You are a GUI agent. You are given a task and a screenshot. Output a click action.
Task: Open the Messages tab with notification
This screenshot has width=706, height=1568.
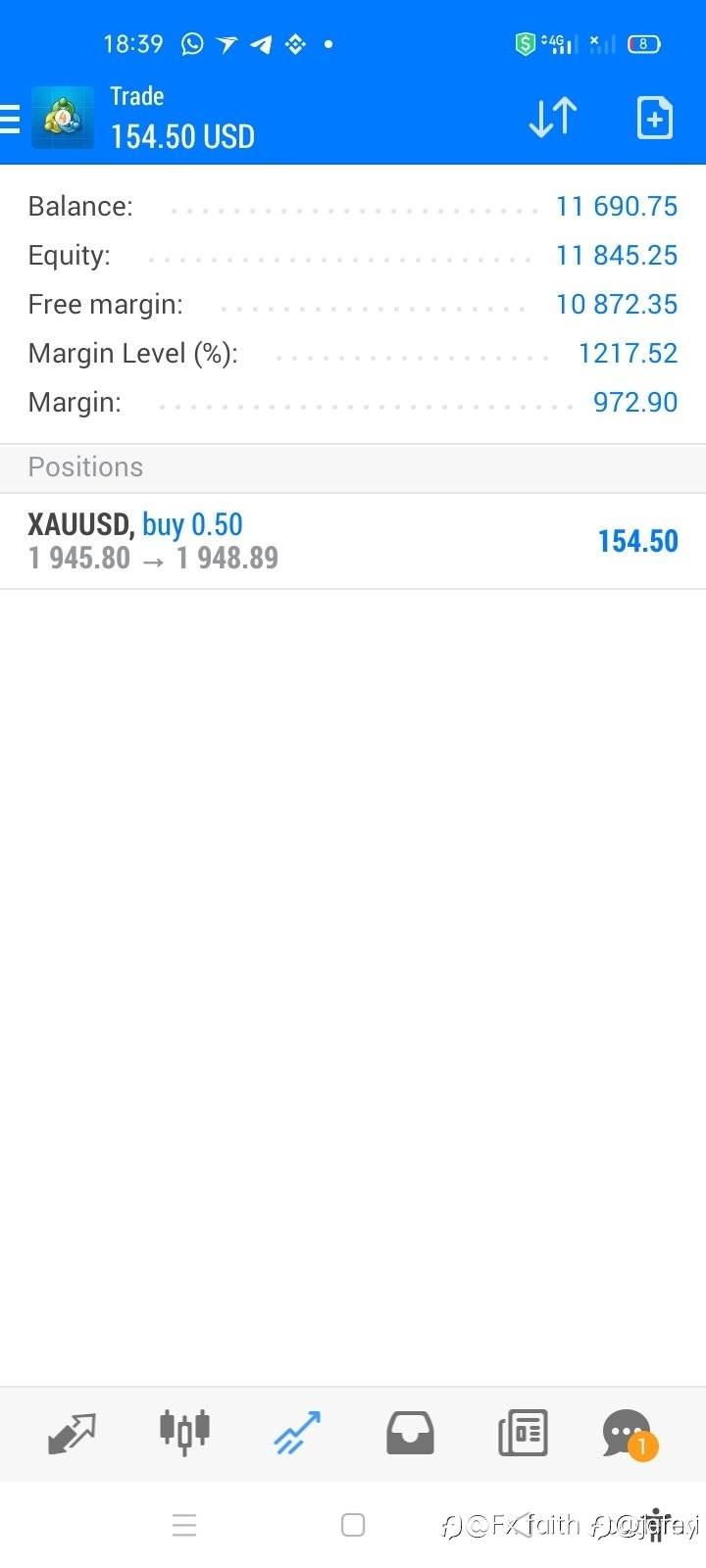pyautogui.click(x=629, y=1435)
